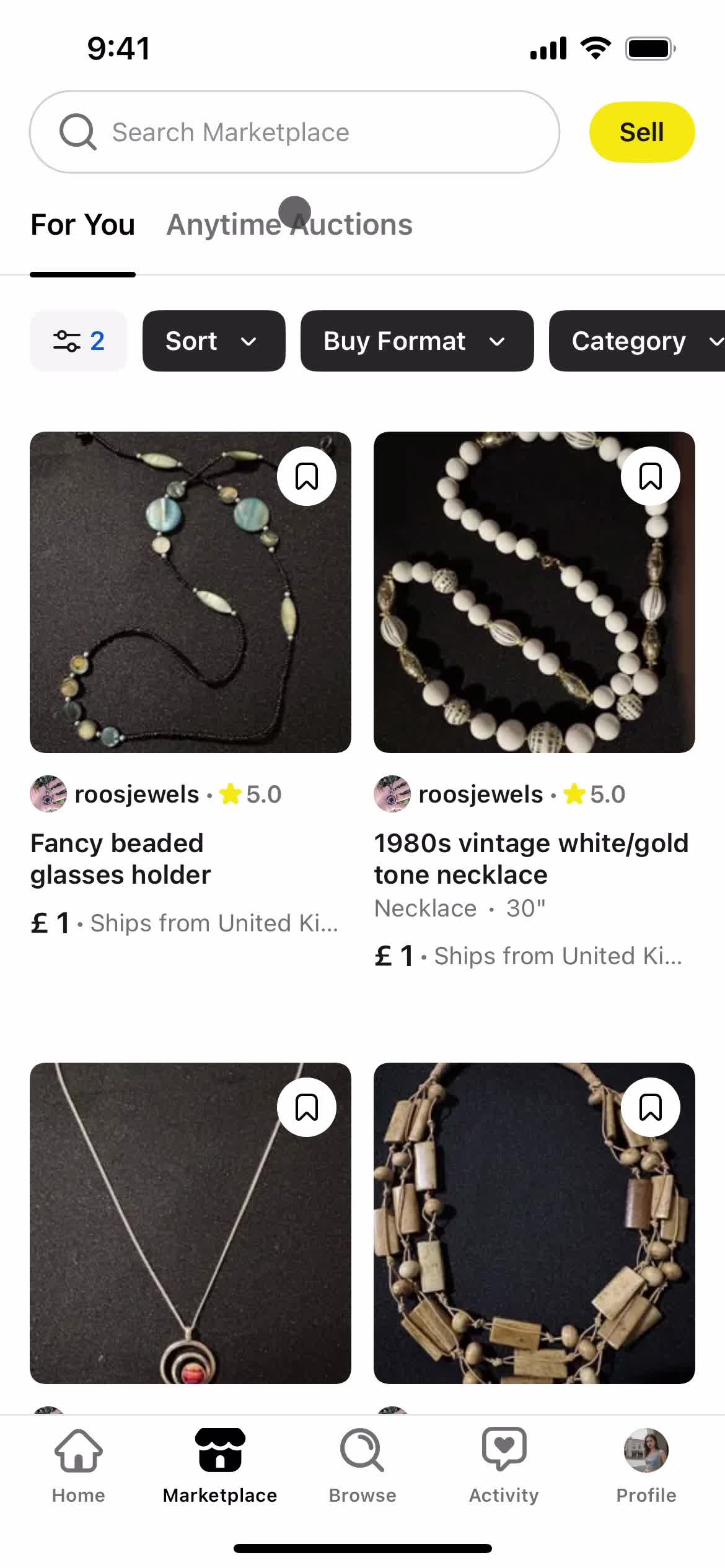Bookmark the Fancy beaded glasses holder
The width and height of the screenshot is (725, 1568).
pyautogui.click(x=307, y=476)
